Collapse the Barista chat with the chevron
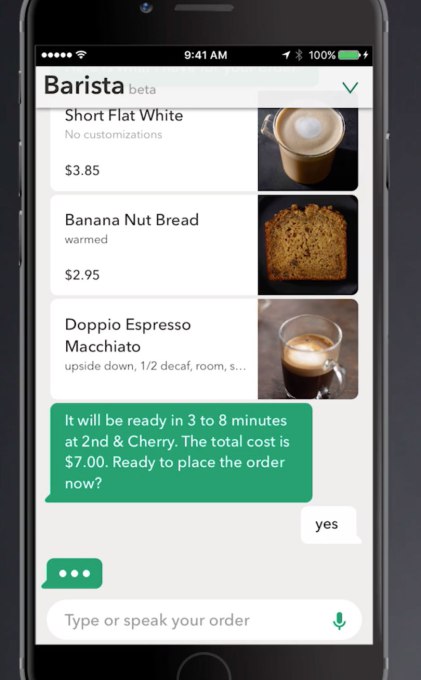The image size is (421, 680). click(x=350, y=88)
